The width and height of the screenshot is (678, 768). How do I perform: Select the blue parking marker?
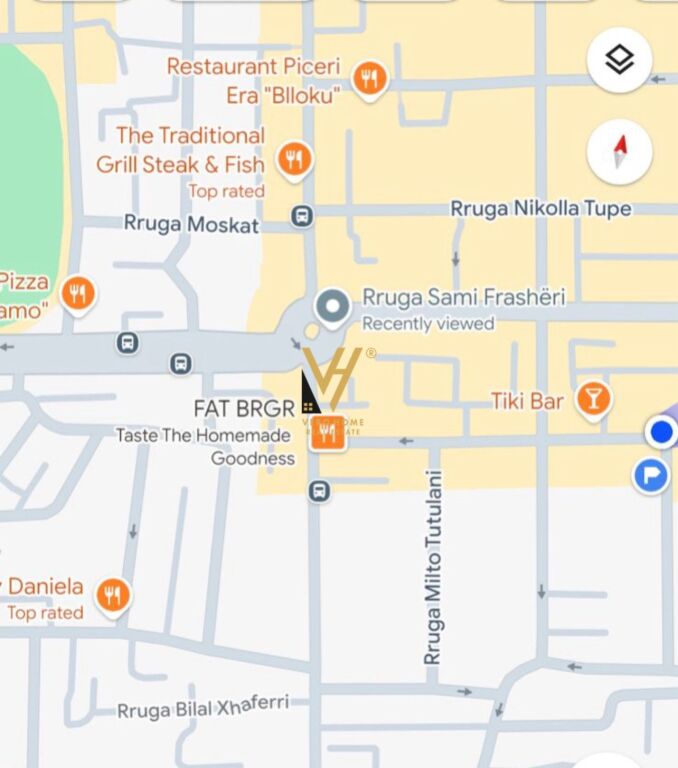[650, 476]
